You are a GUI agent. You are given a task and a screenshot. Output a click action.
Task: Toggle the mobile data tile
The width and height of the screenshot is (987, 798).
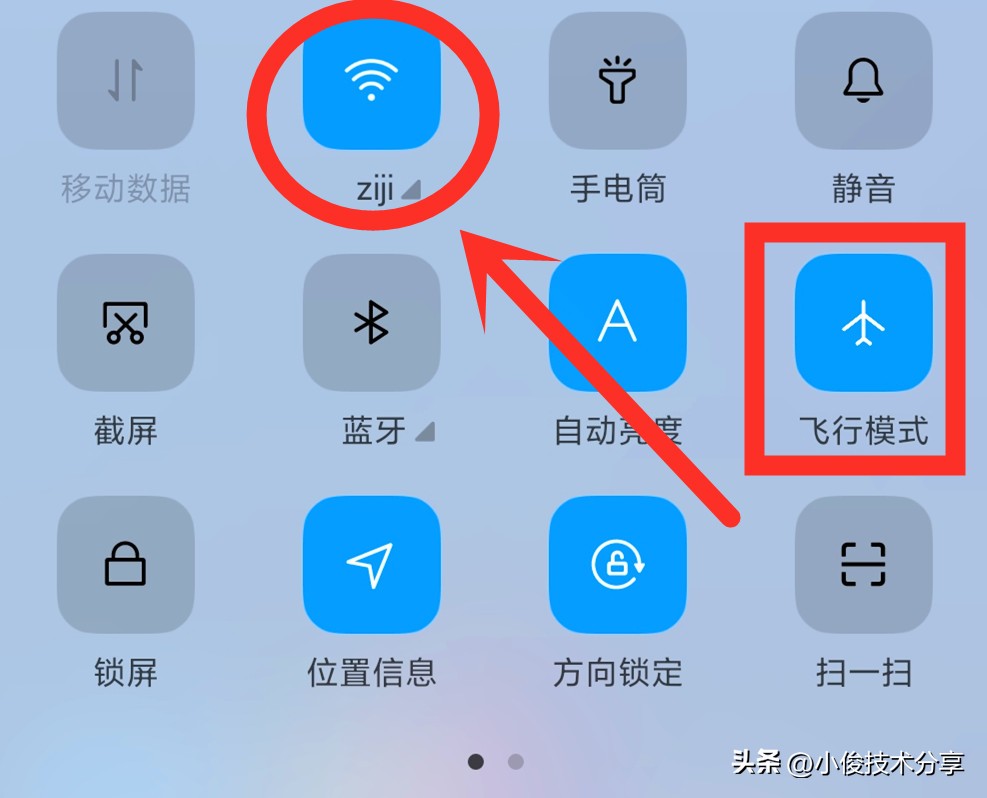[x=125, y=82]
